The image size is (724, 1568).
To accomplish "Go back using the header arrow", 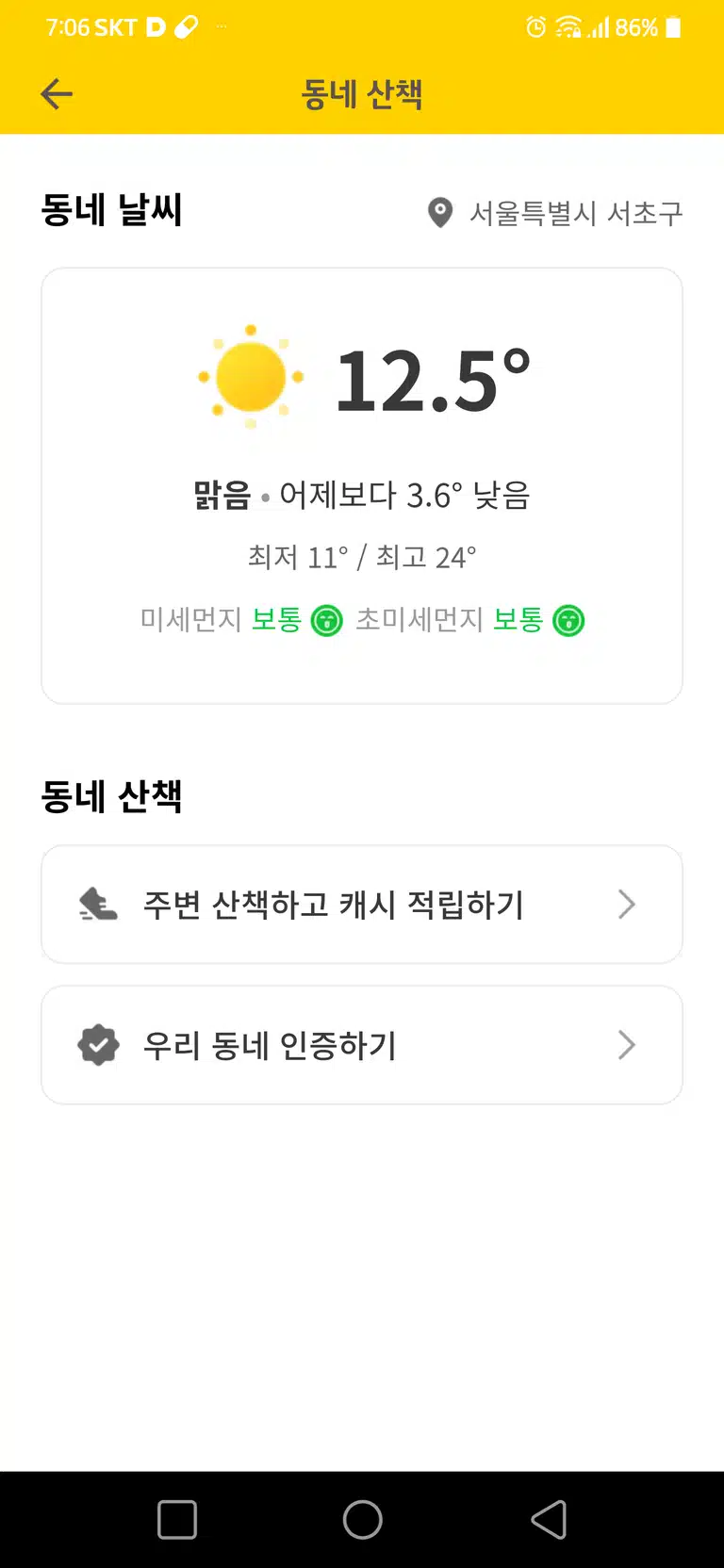I will click(57, 94).
